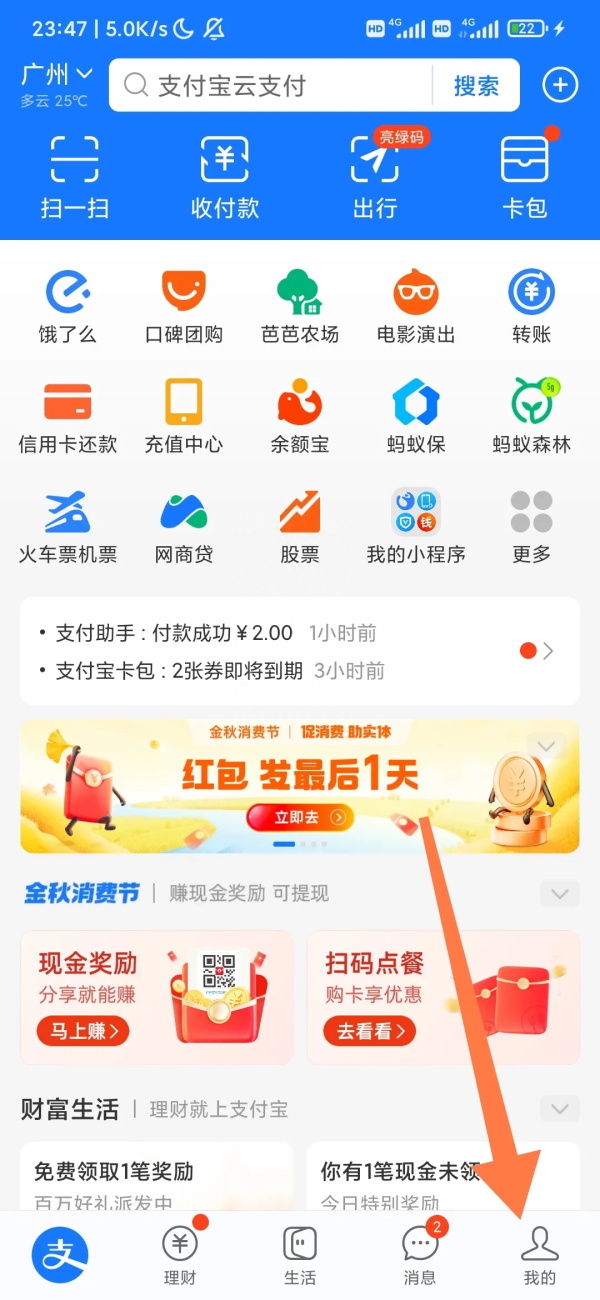Switch to the 我的 tab
This screenshot has width=600, height=1300.
(539, 1256)
